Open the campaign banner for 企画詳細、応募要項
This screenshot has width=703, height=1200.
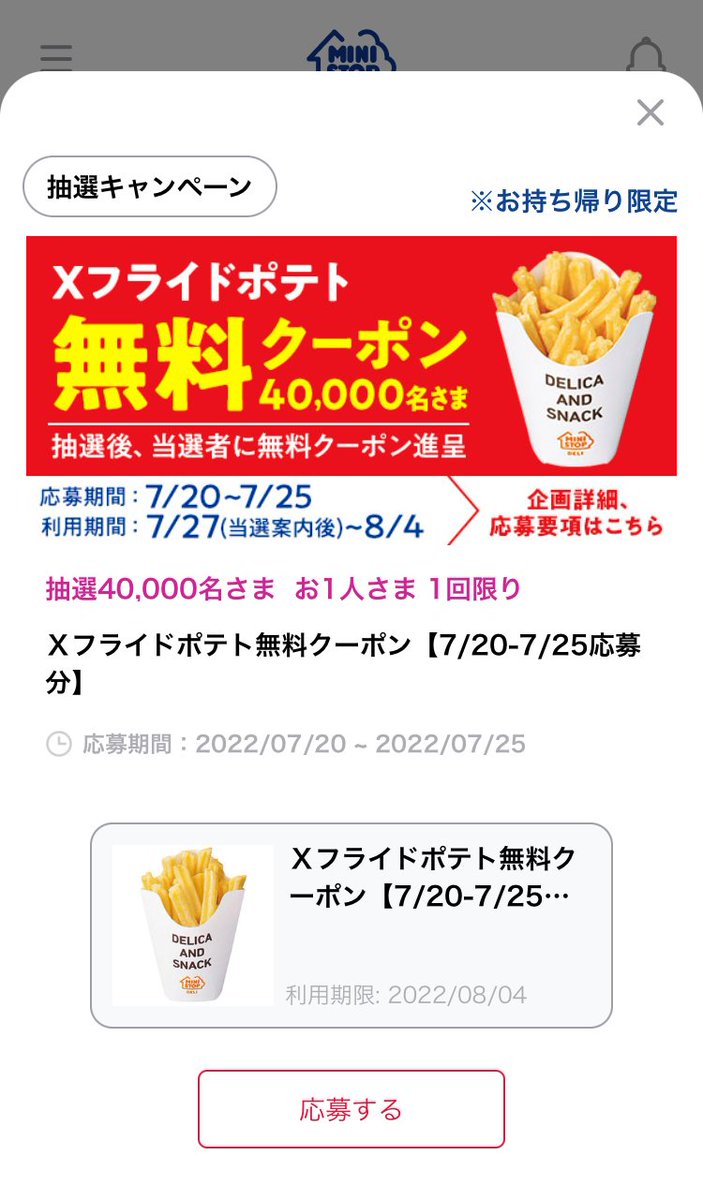tap(351, 390)
